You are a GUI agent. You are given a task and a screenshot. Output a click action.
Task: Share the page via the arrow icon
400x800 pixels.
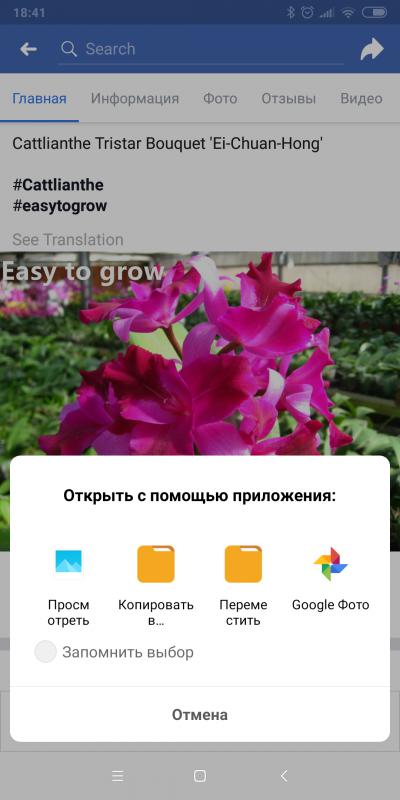(371, 49)
